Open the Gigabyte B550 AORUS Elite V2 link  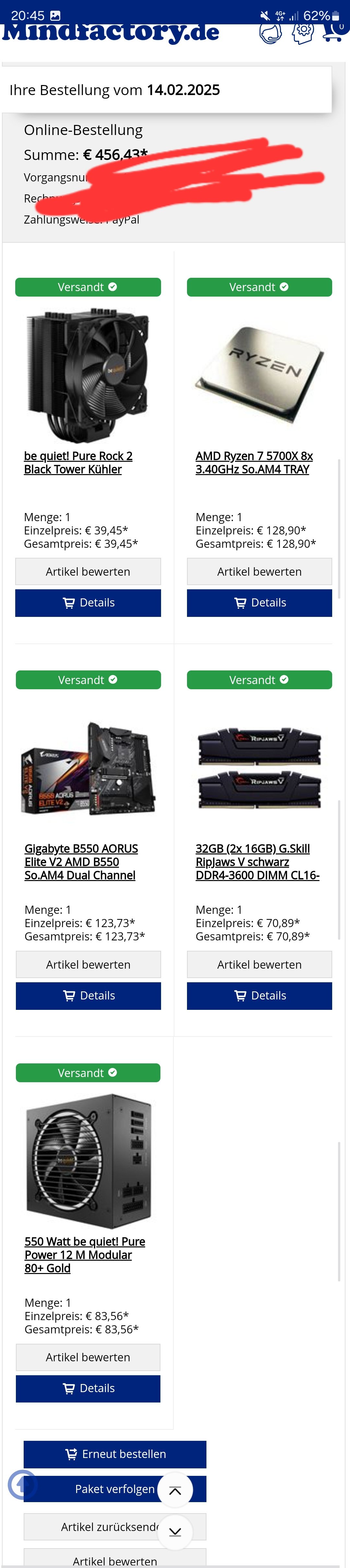point(81,861)
